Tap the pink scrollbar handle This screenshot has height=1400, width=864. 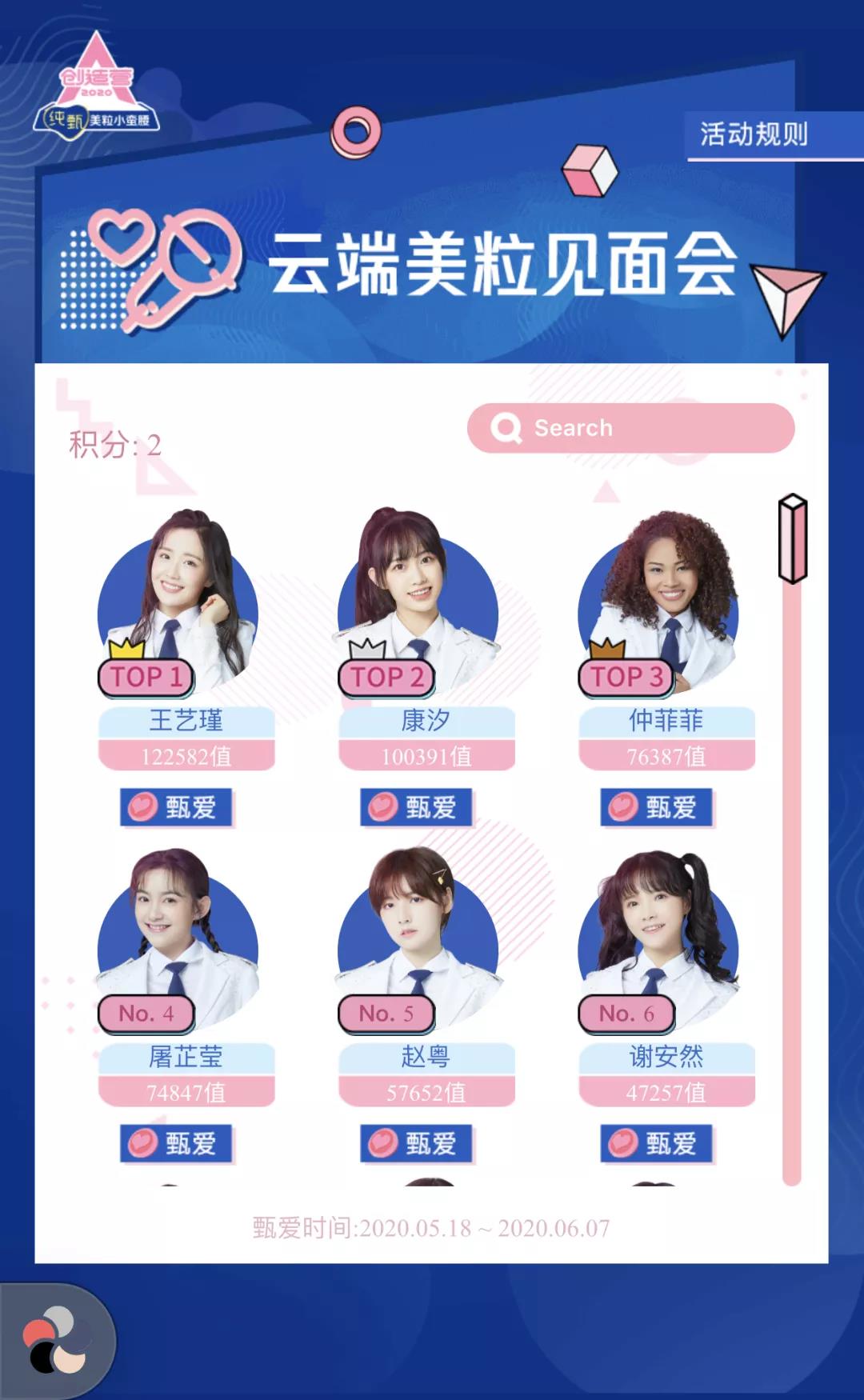coord(792,538)
